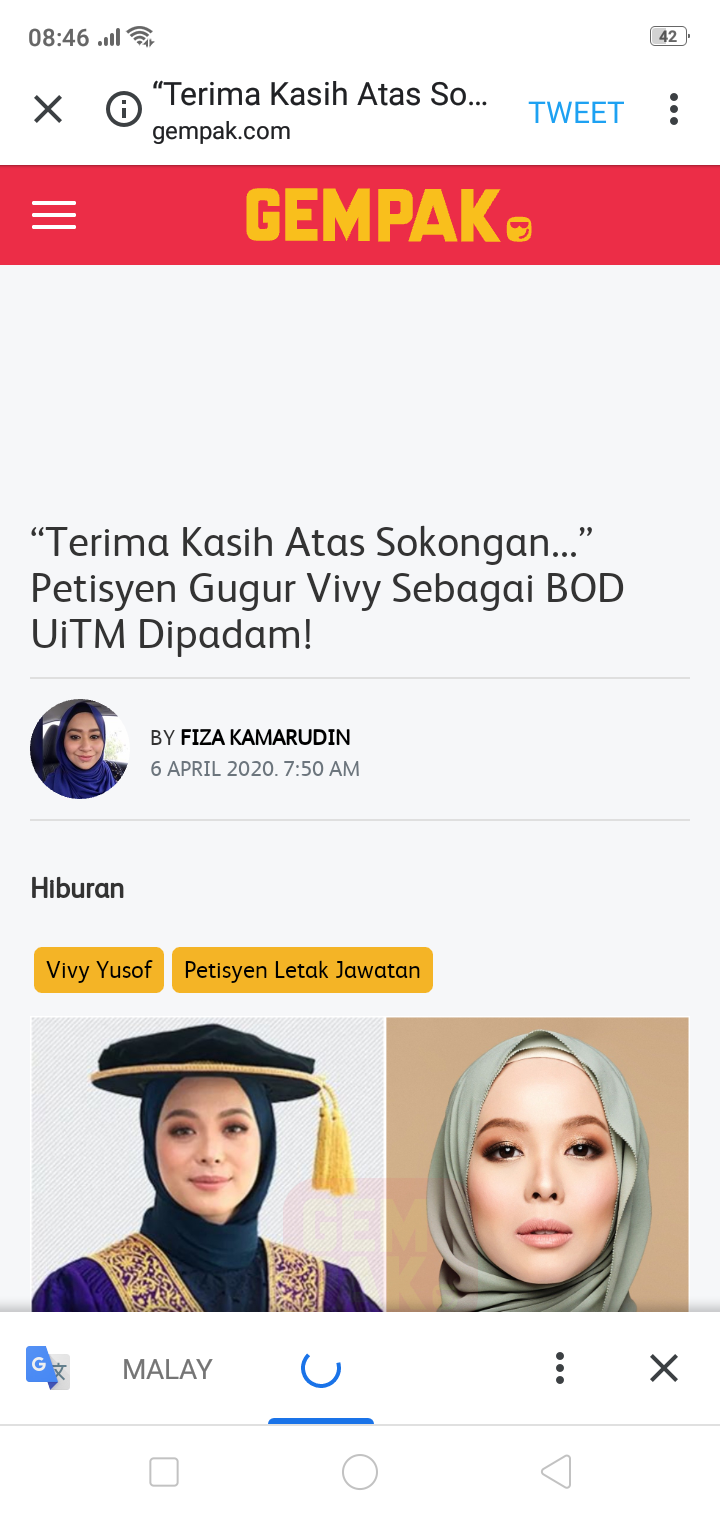
Task: Go back using the system back button
Action: click(556, 1472)
